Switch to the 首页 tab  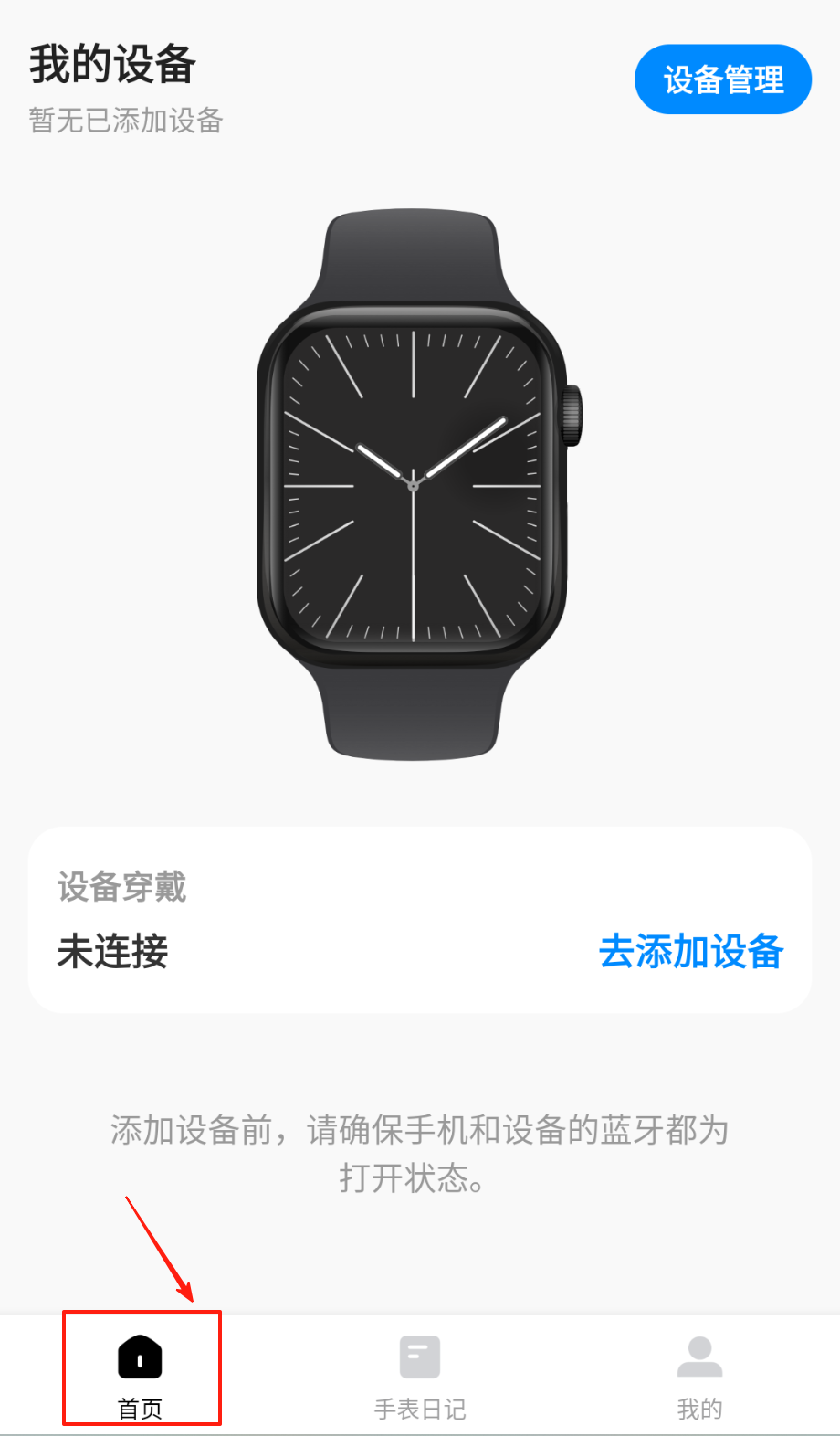[141, 1372]
